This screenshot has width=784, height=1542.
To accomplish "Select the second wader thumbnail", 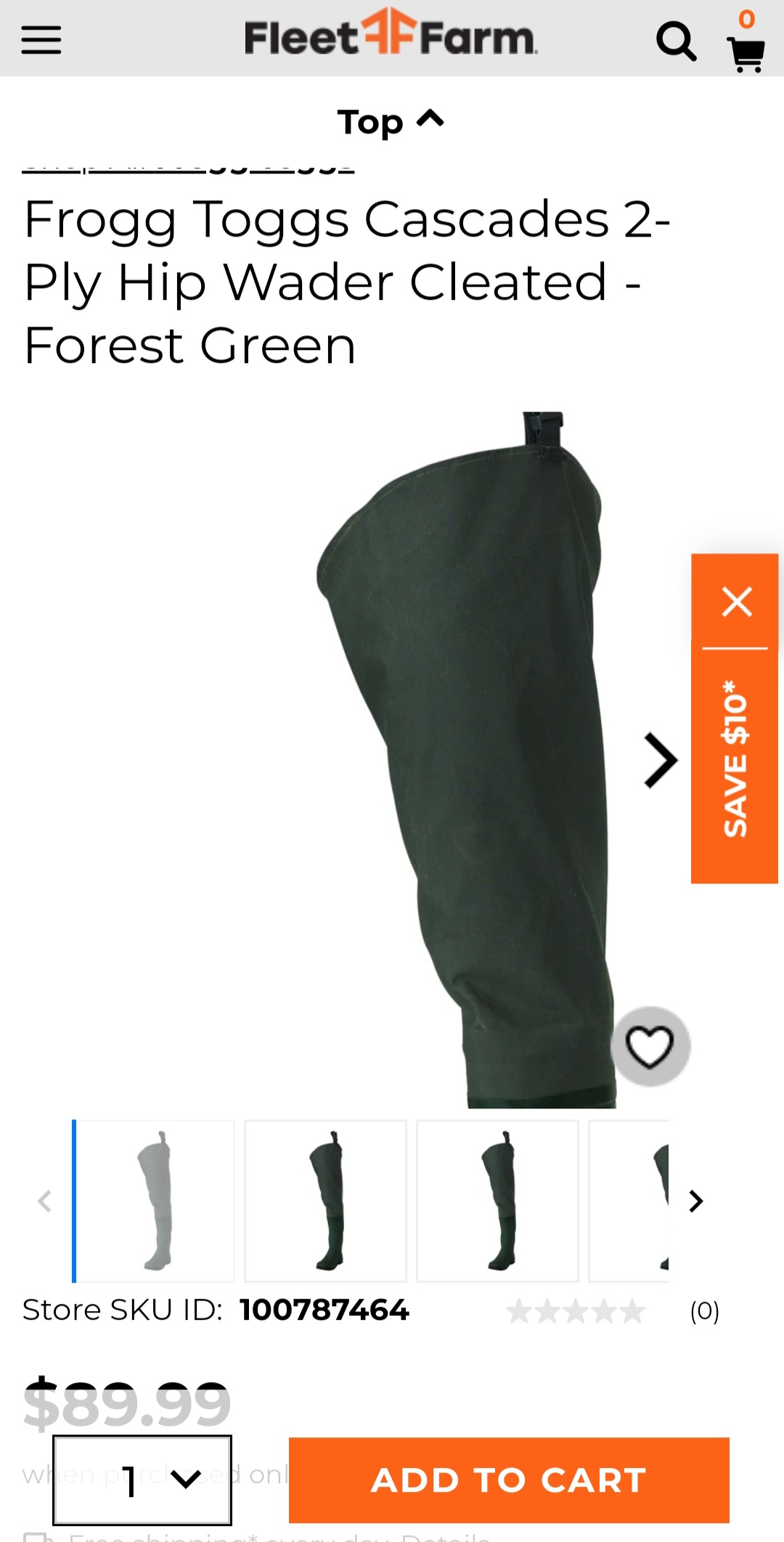I will [325, 1201].
